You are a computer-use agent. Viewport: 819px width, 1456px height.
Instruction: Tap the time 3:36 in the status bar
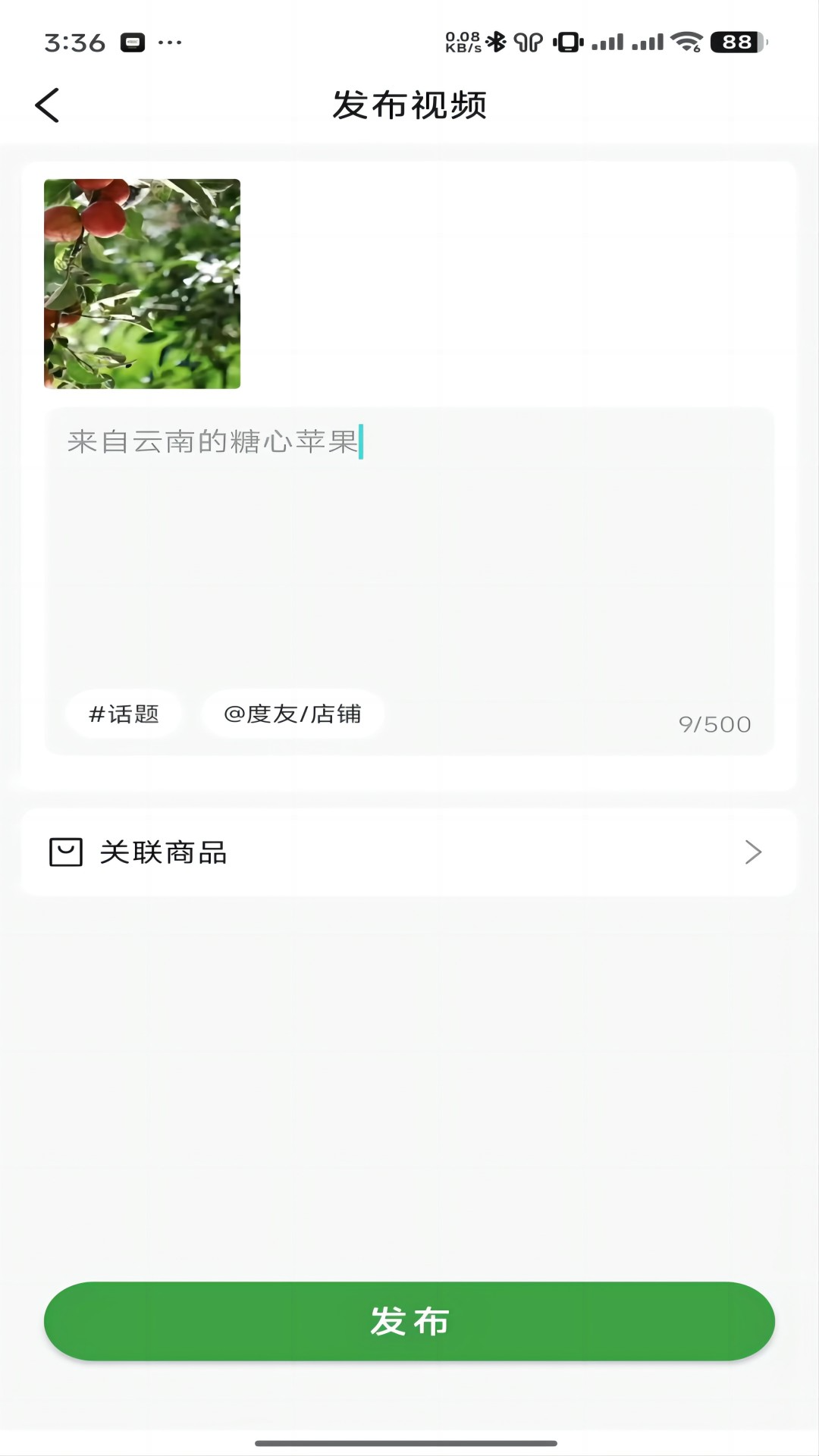click(76, 42)
